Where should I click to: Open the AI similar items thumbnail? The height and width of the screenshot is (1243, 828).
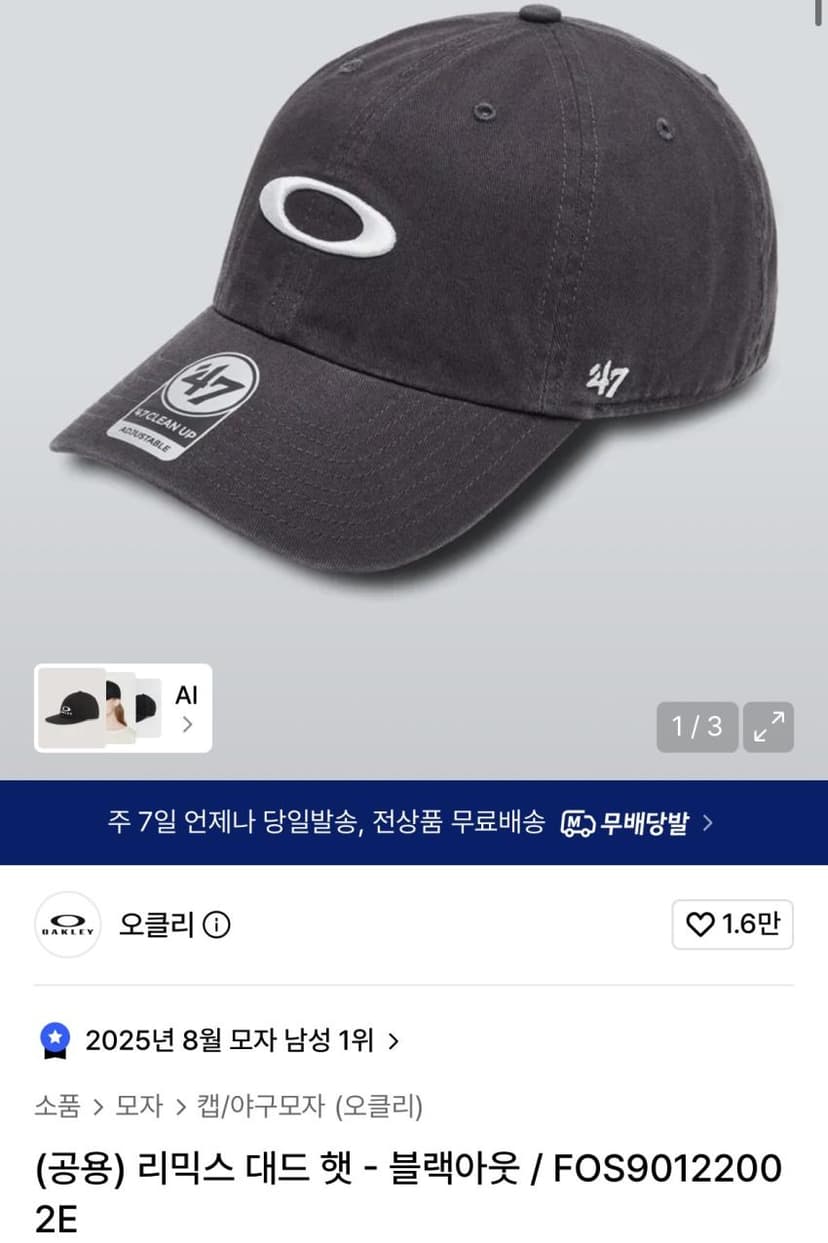[123, 708]
